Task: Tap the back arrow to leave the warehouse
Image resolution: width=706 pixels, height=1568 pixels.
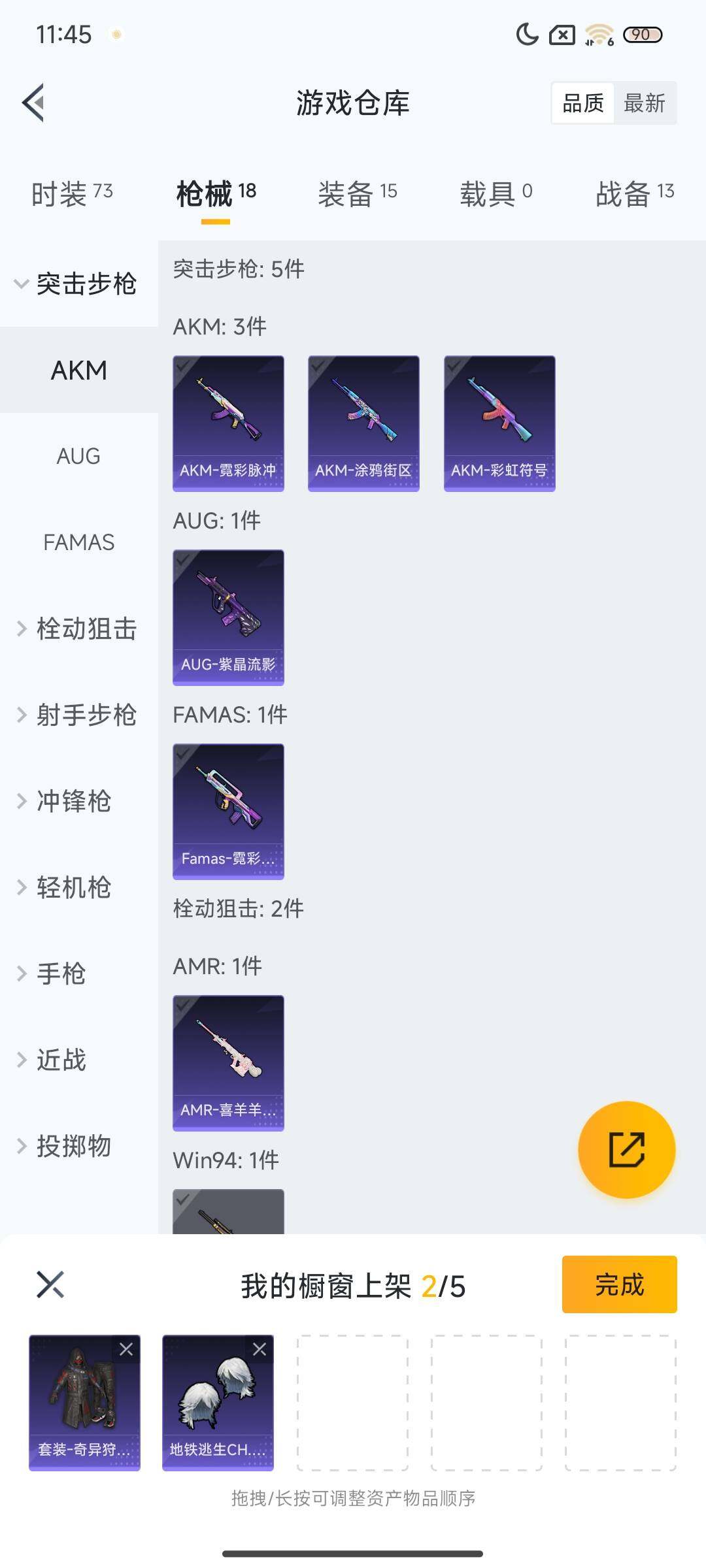Action: (34, 103)
